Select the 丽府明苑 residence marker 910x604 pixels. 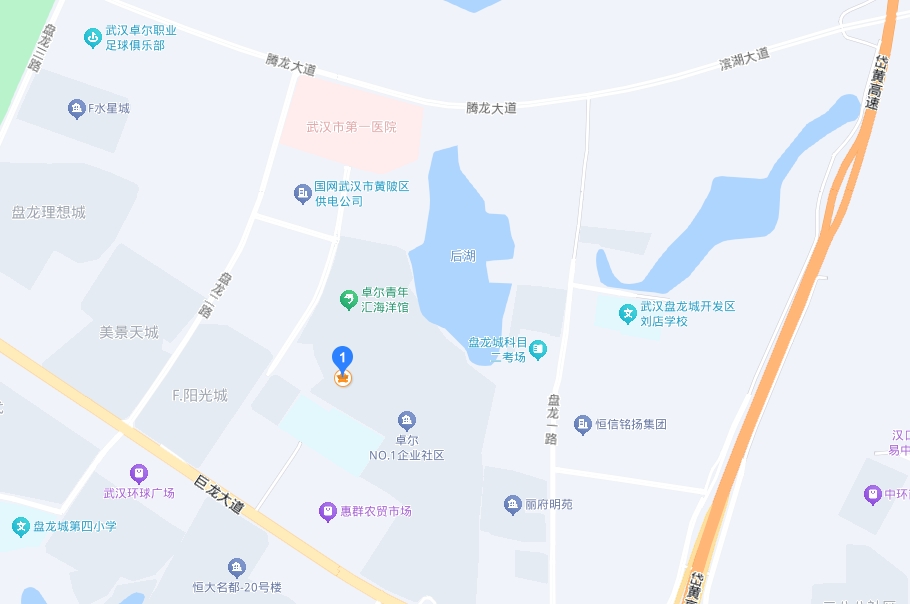[513, 505]
